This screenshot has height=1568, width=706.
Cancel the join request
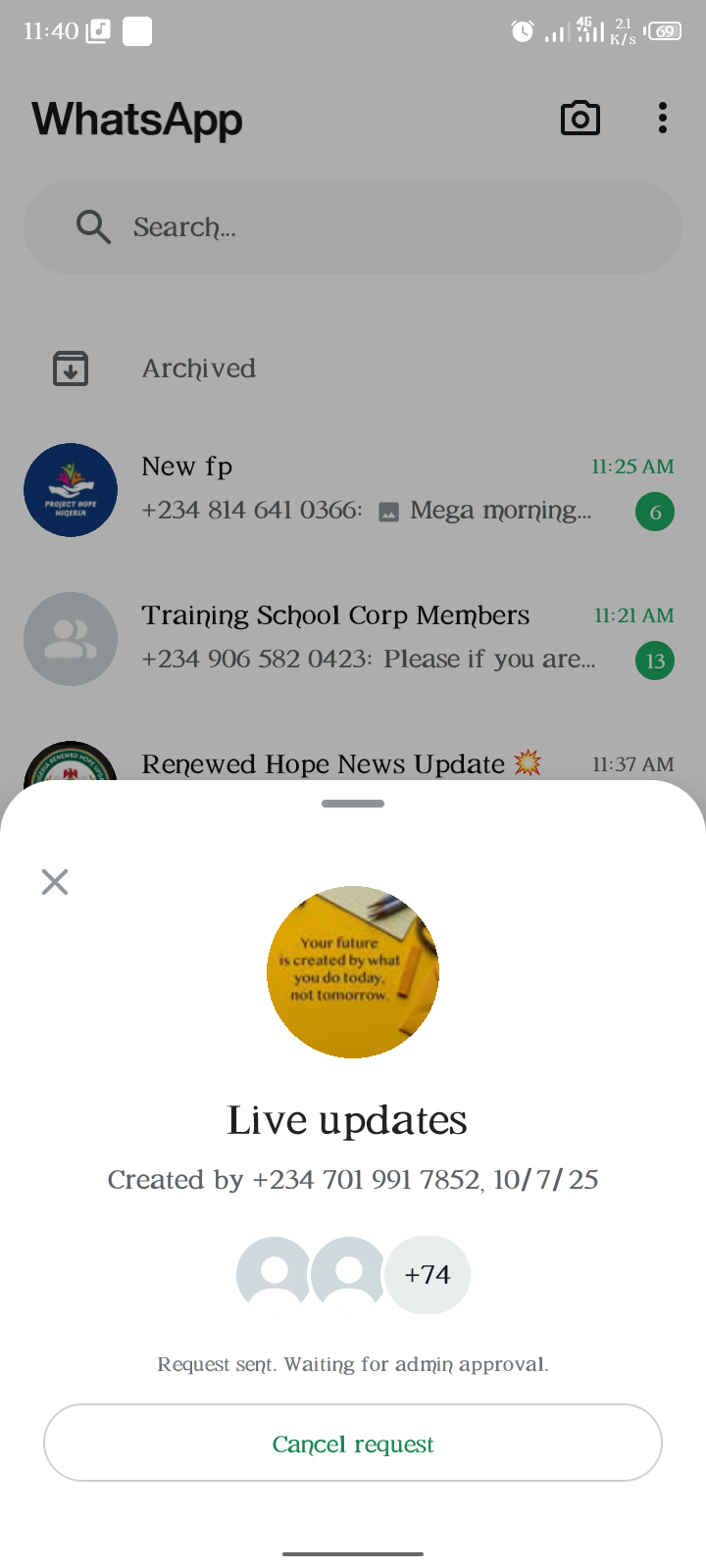tap(353, 1443)
